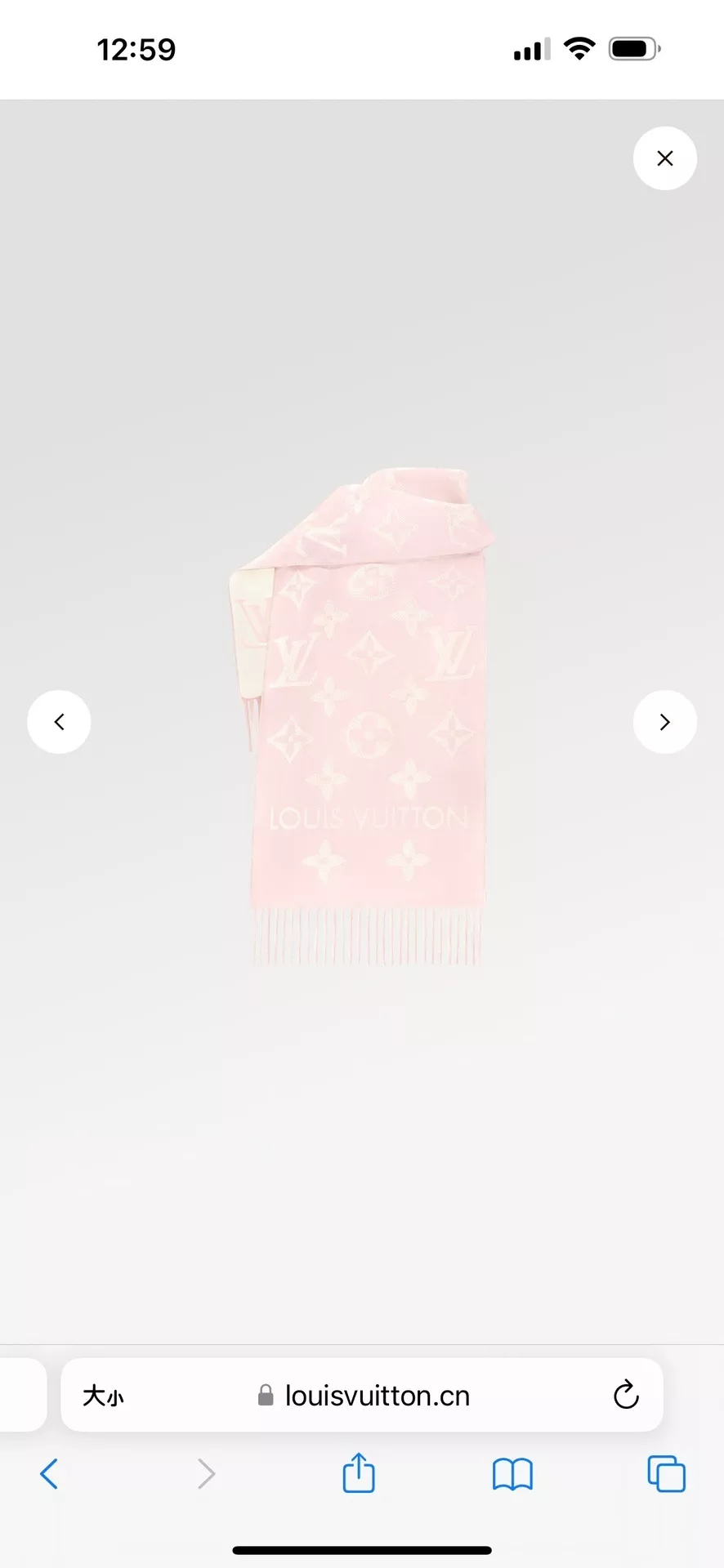The width and height of the screenshot is (724, 1568).
Task: Open Safari bookmarks
Action: [x=512, y=1475]
